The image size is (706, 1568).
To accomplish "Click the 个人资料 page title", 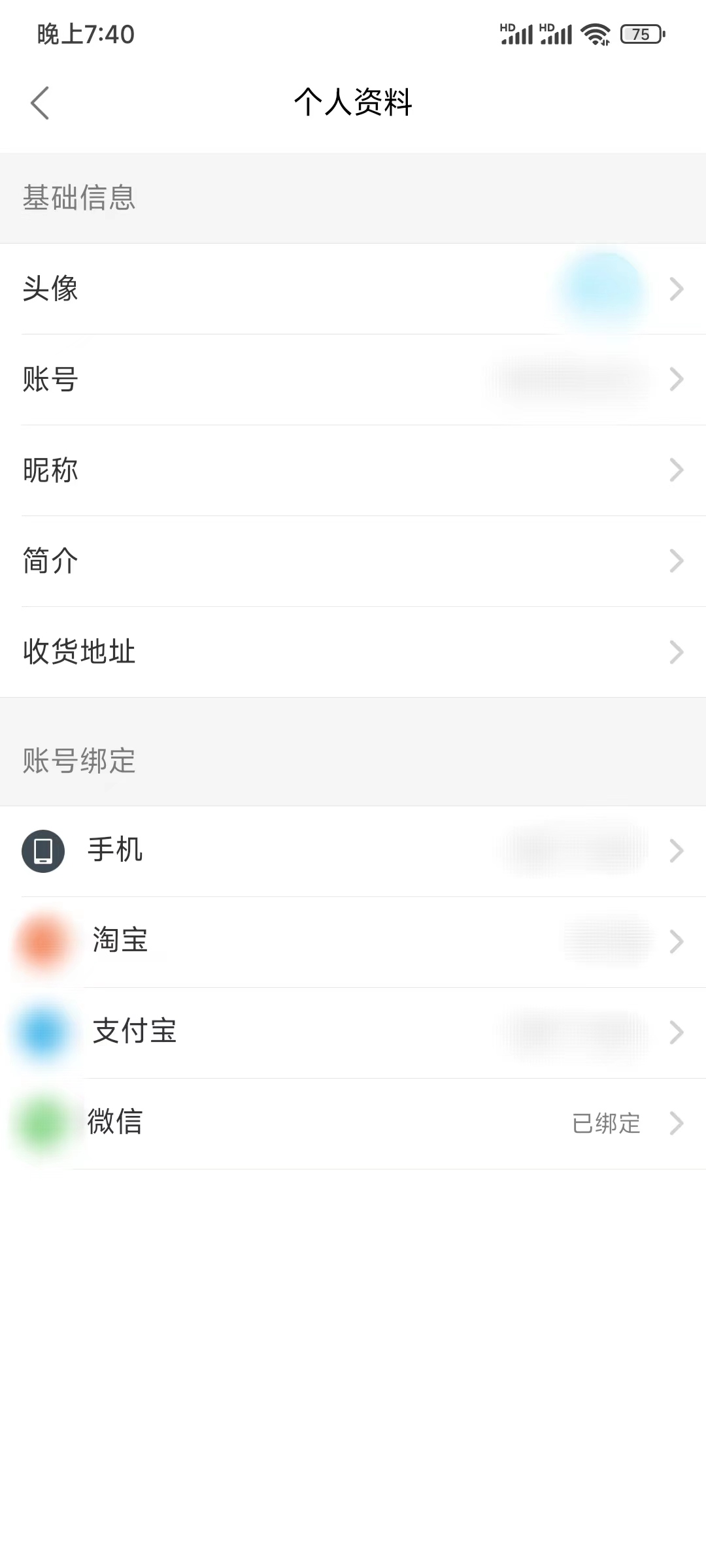I will 353,103.
